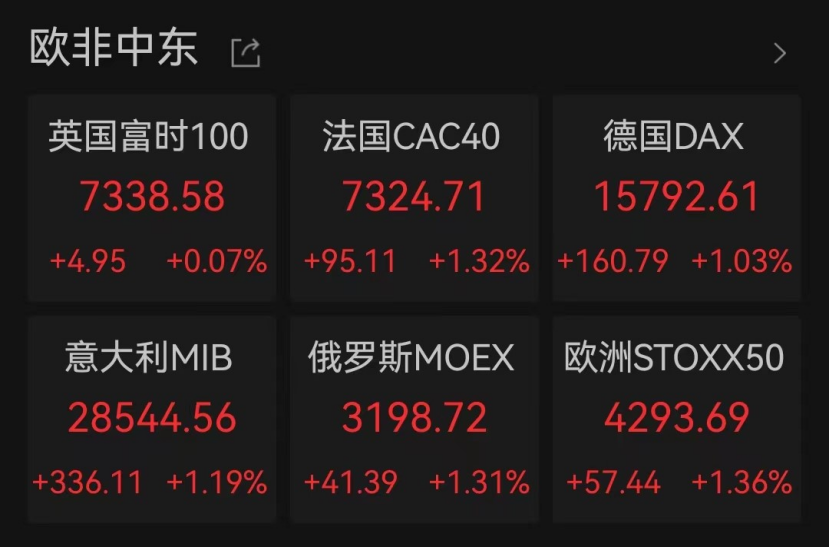Expand the 欧非中东 section via chevron
Image resolution: width=830 pixels, height=547 pixels.
coord(780,53)
